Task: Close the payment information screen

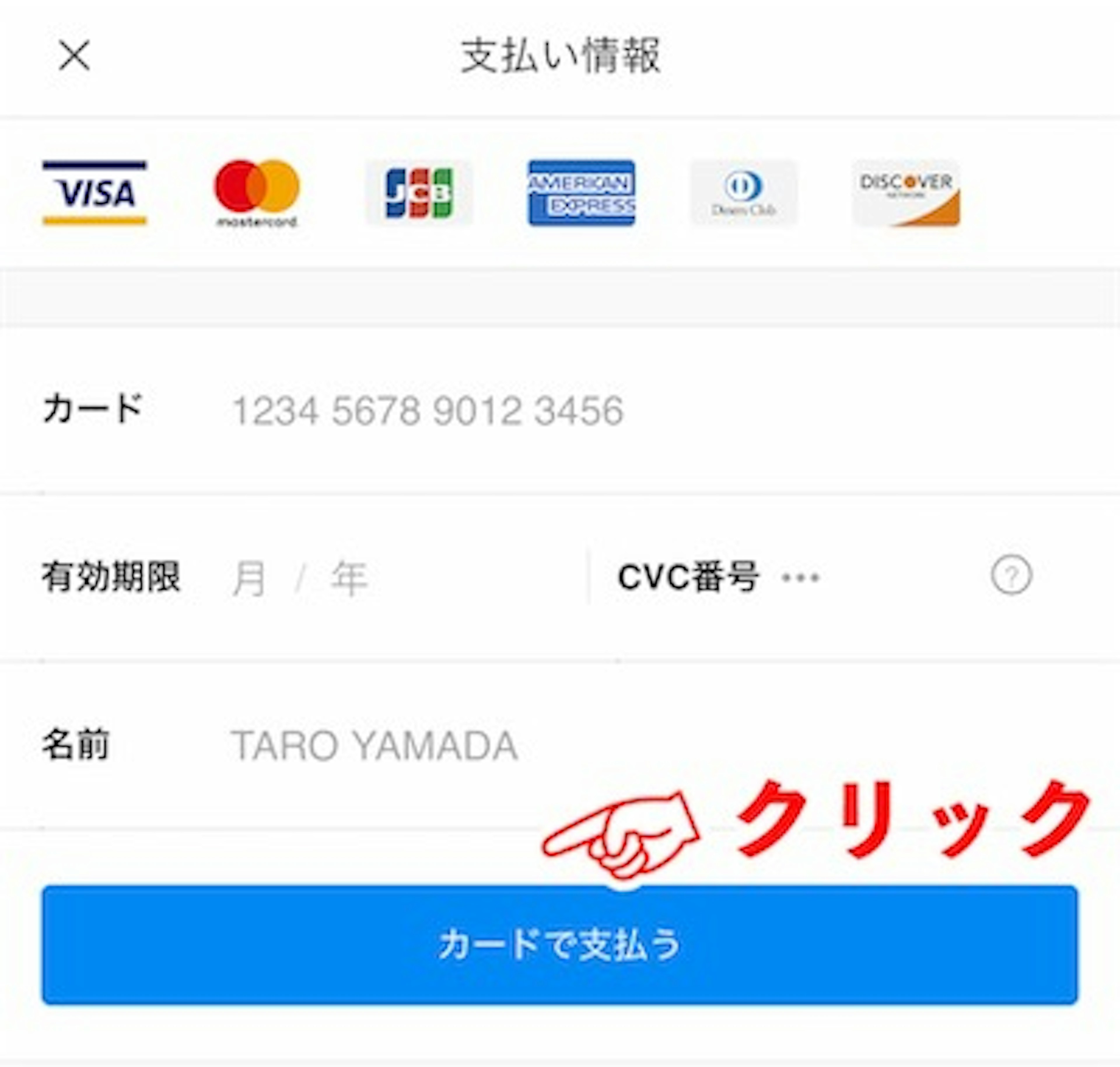Action: point(74,56)
